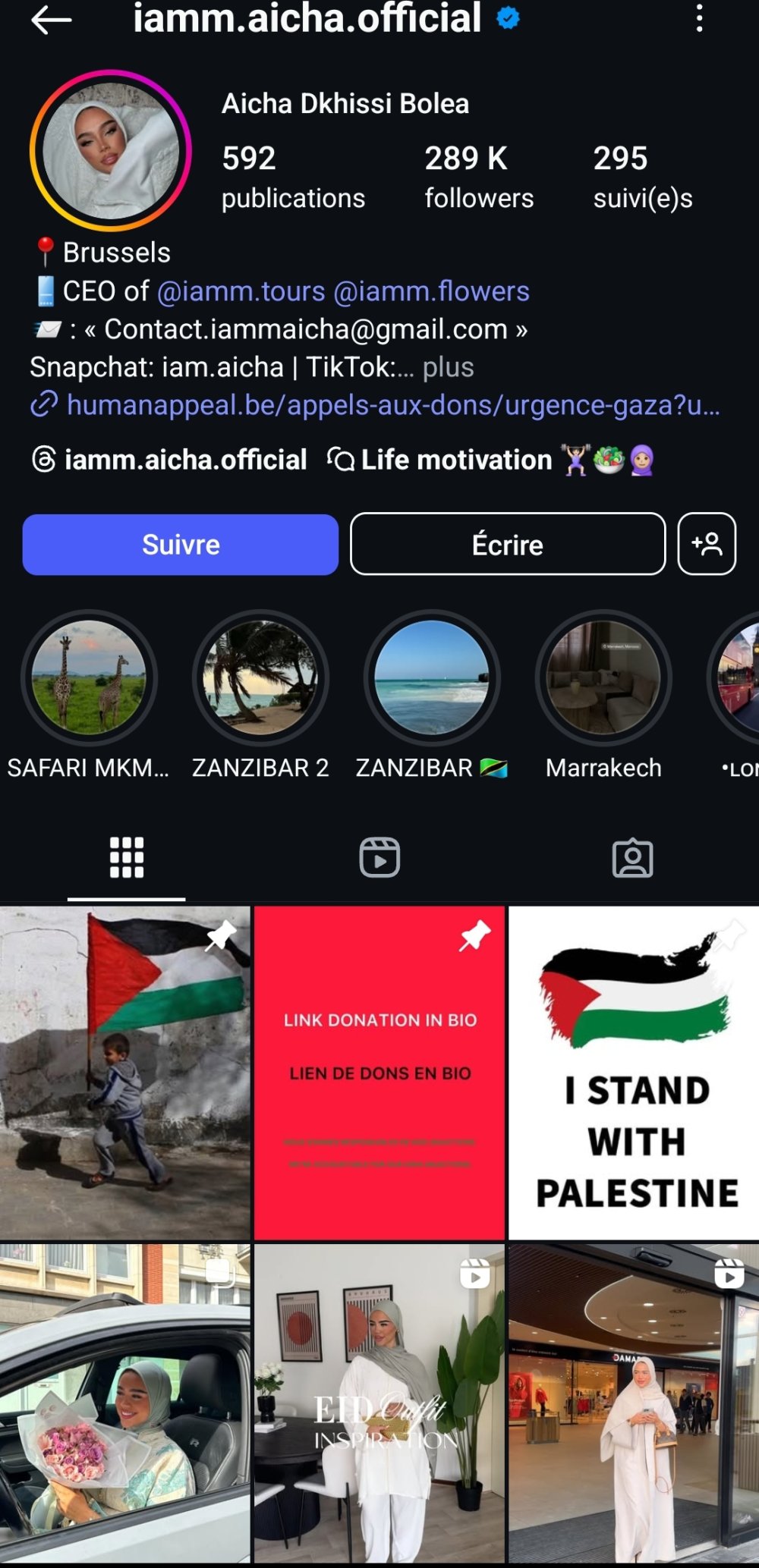Tap Suivre to follow this account

(x=181, y=545)
